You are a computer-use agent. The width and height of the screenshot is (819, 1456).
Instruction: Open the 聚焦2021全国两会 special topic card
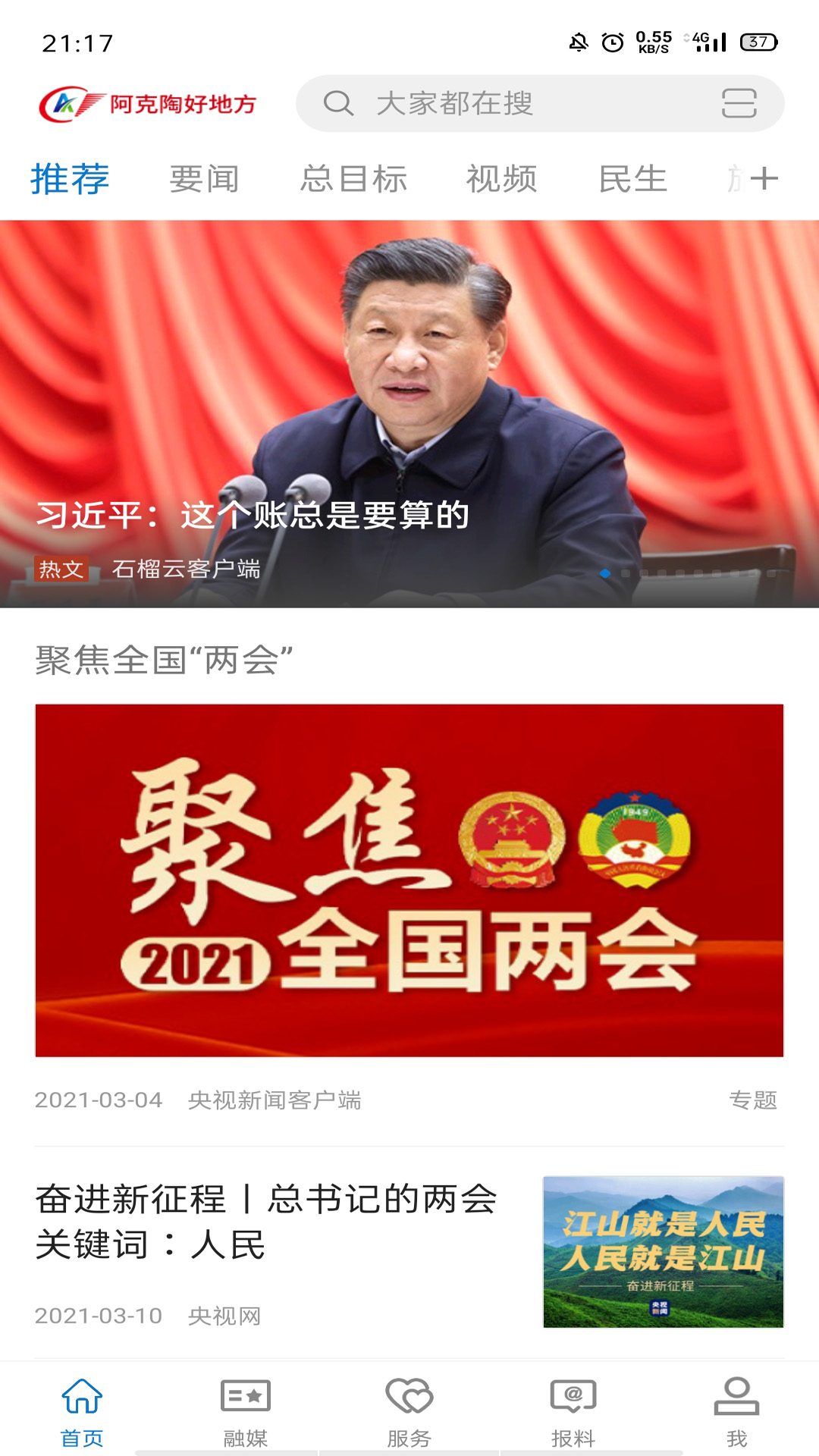409,880
